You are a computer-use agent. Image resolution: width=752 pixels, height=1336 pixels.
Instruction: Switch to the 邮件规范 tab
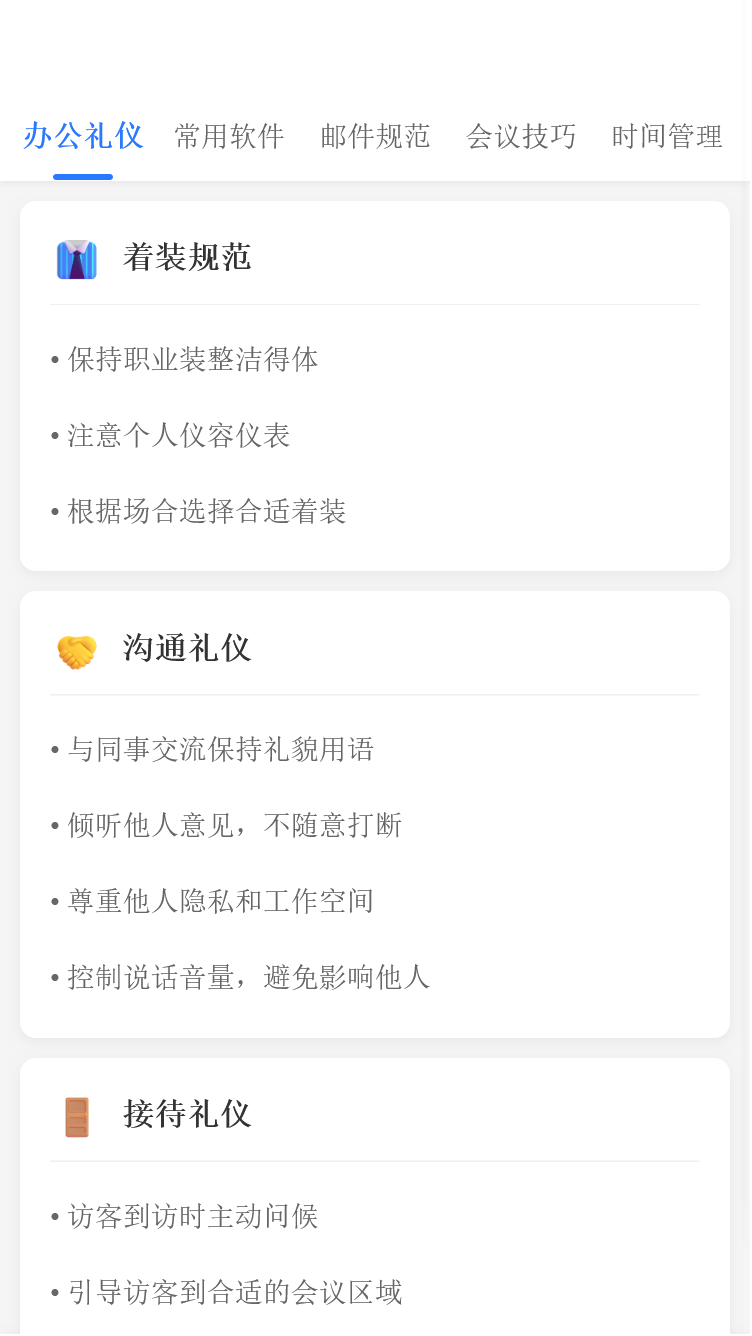pyautogui.click(x=374, y=137)
